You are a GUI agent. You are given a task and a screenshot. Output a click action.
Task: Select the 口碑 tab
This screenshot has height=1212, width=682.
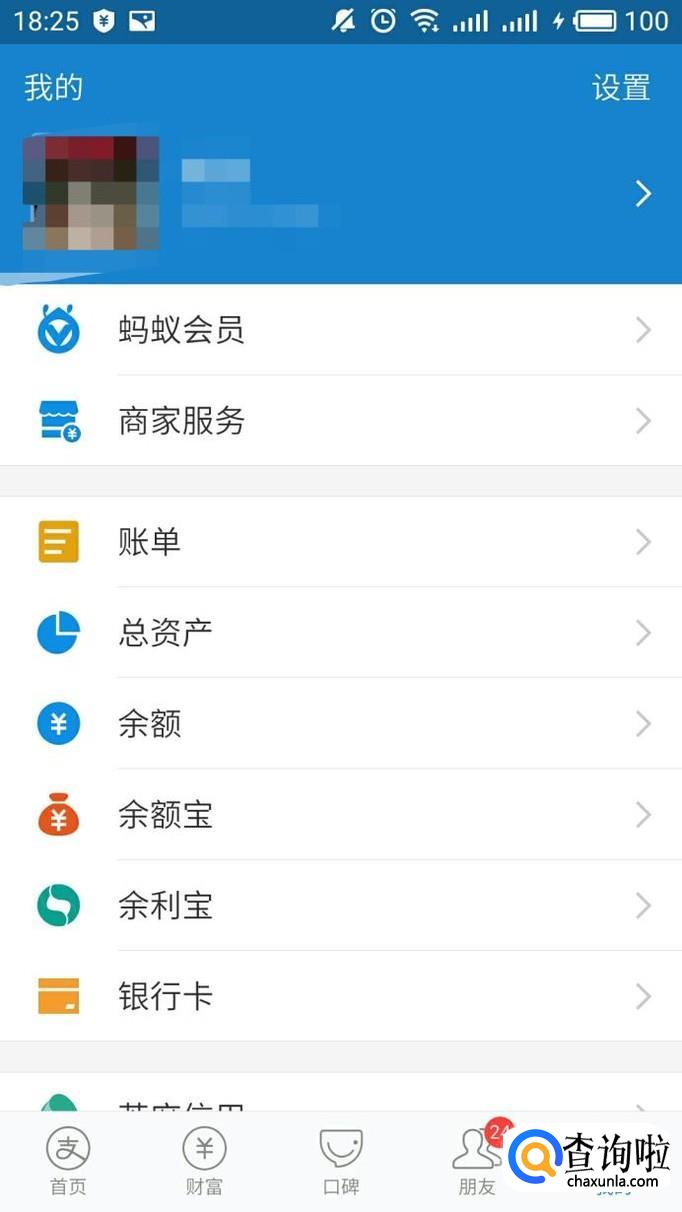click(340, 1161)
